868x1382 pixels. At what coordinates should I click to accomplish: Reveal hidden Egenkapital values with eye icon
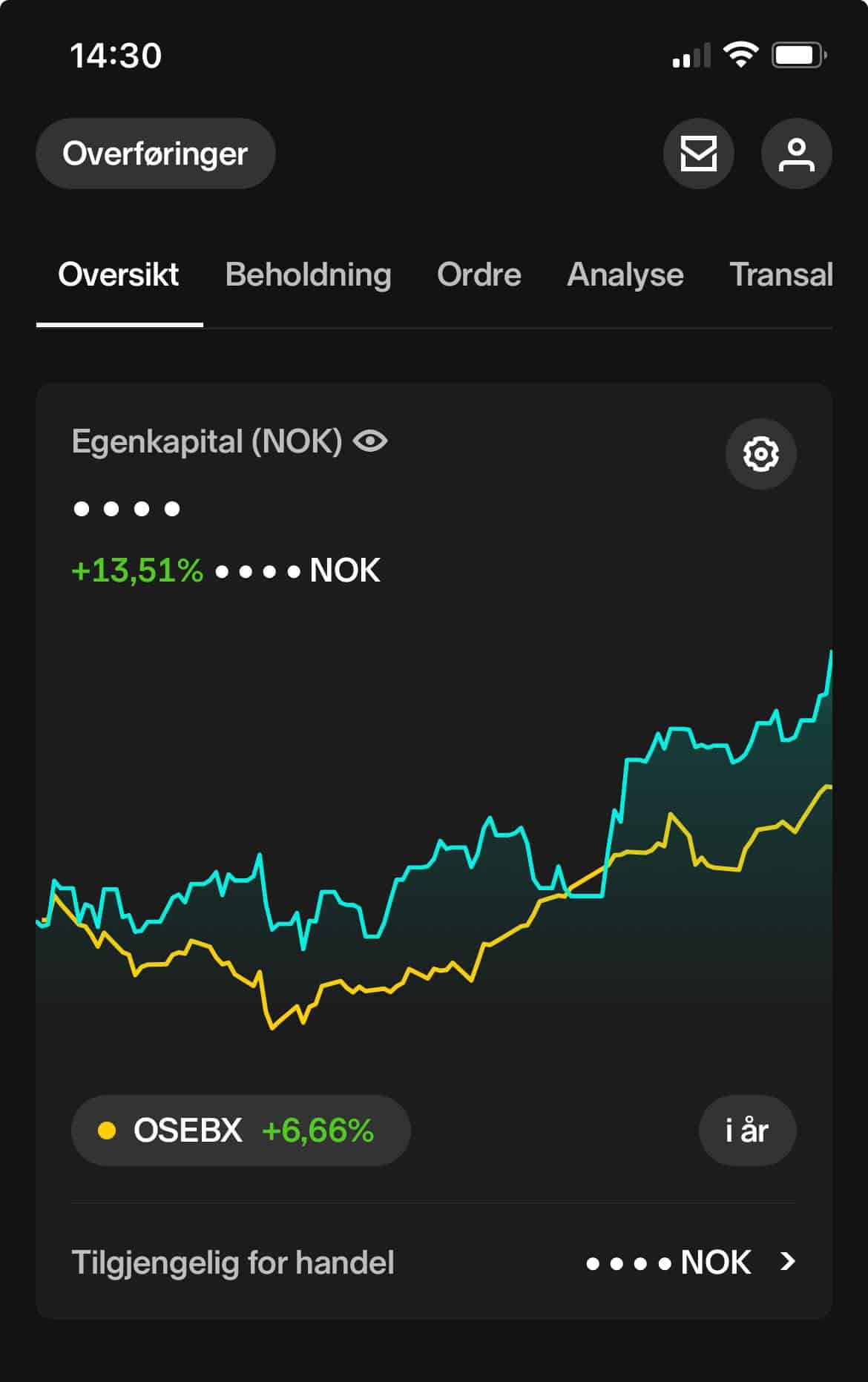click(370, 441)
